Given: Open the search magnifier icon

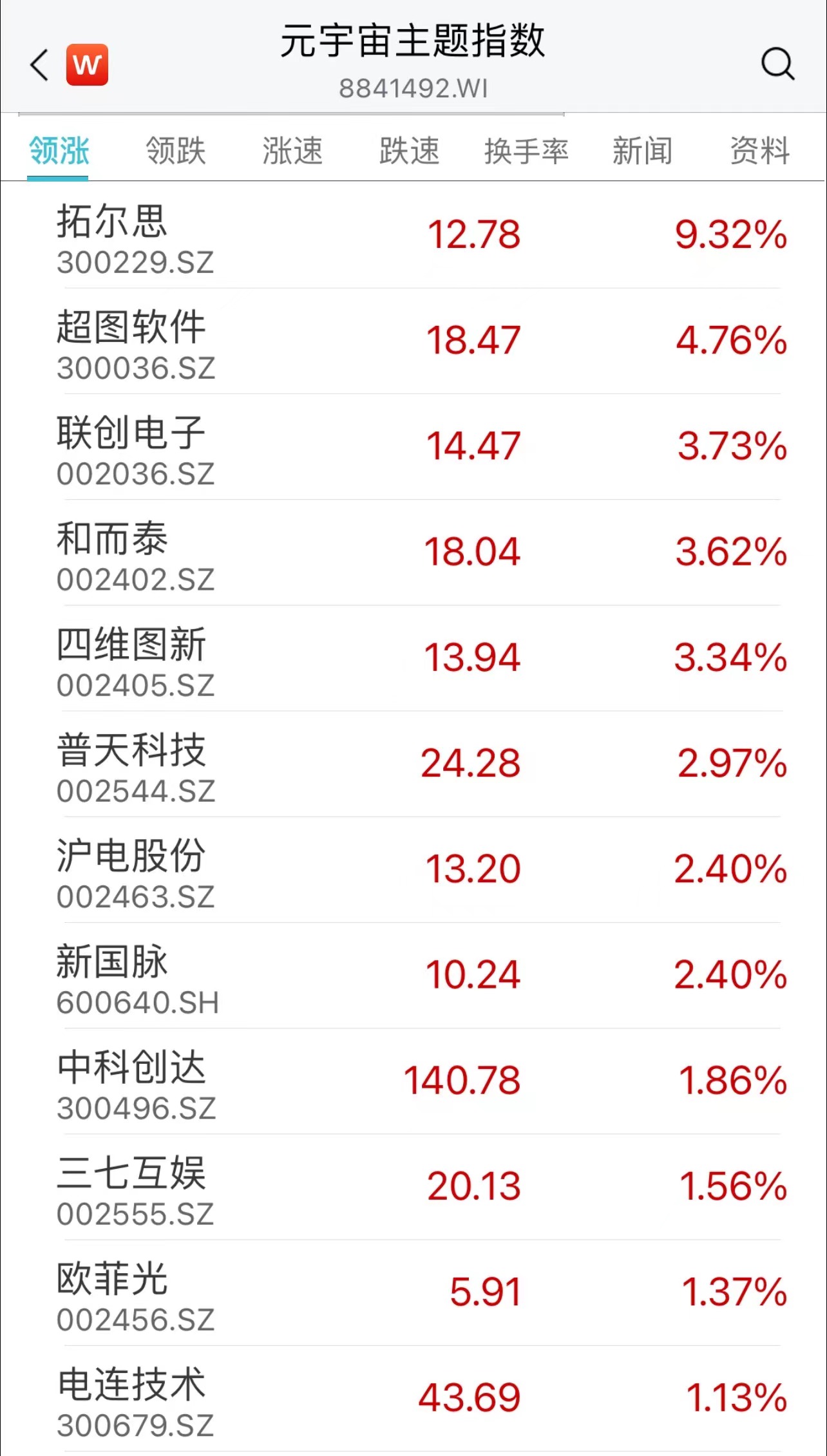Looking at the screenshot, I should pyautogui.click(x=777, y=64).
